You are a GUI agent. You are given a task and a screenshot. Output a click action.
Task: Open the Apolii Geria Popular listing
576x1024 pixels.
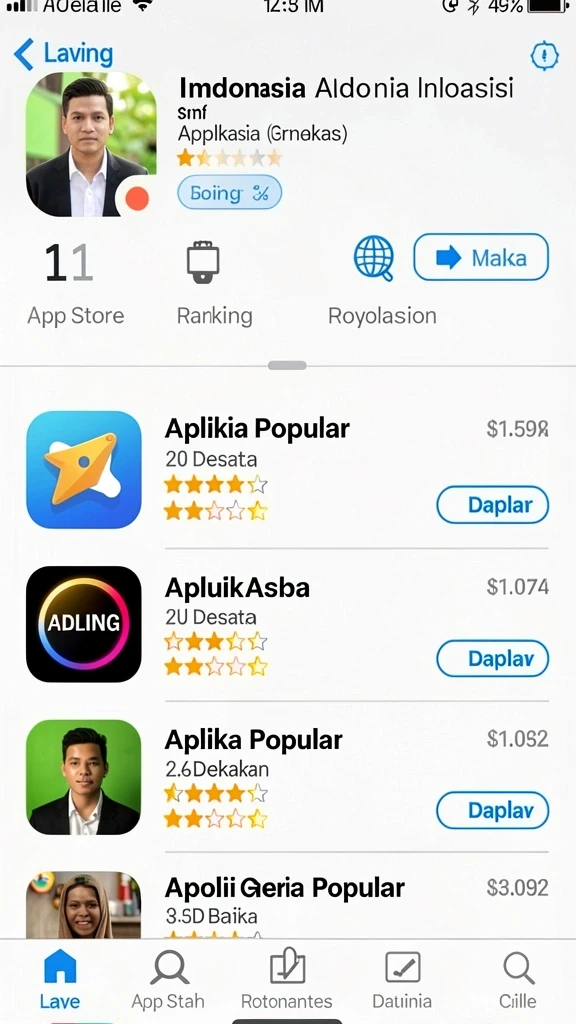coord(287,904)
